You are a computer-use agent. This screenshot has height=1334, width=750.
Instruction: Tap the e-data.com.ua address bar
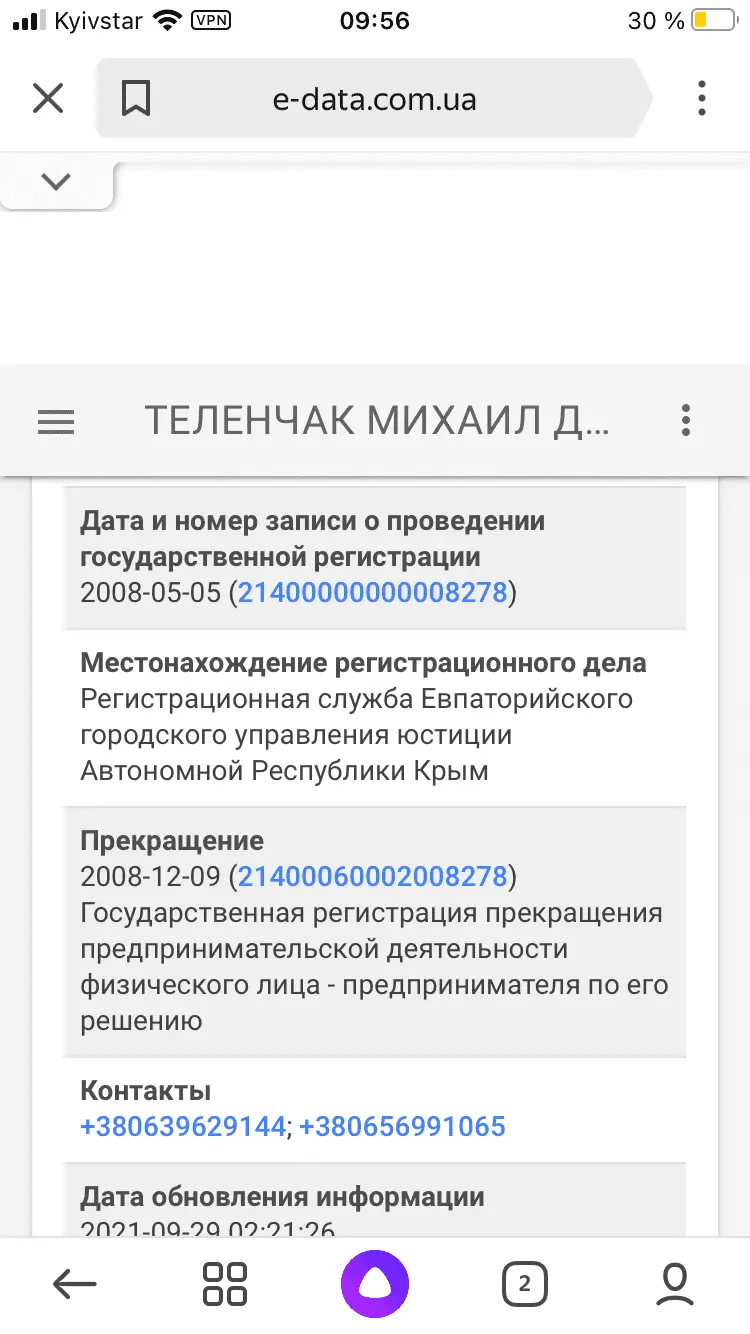pos(375,99)
